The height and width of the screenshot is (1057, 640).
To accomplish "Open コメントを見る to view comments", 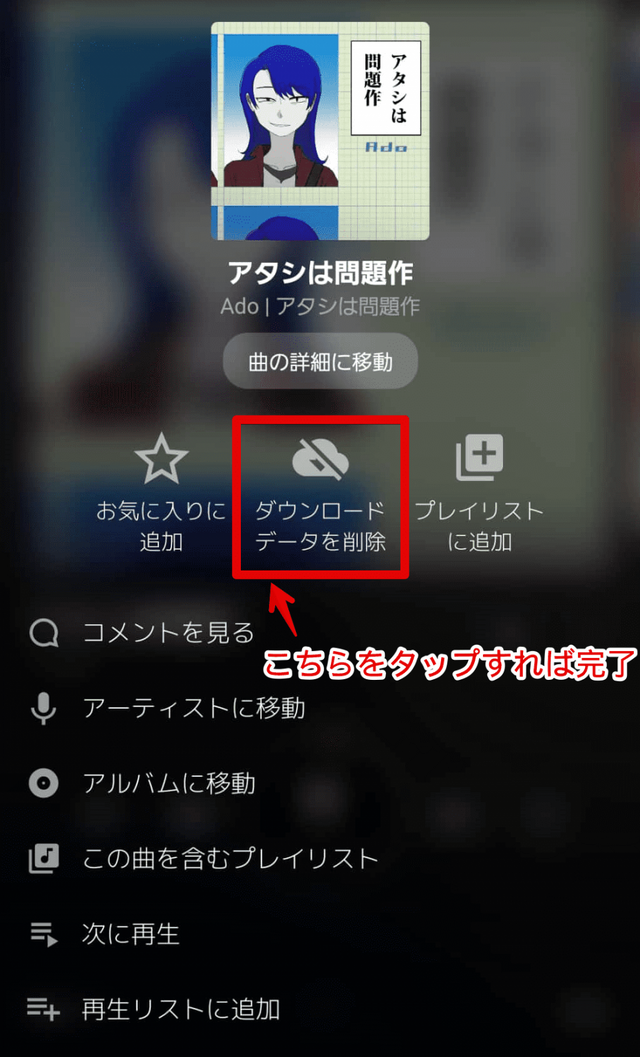I will click(167, 632).
